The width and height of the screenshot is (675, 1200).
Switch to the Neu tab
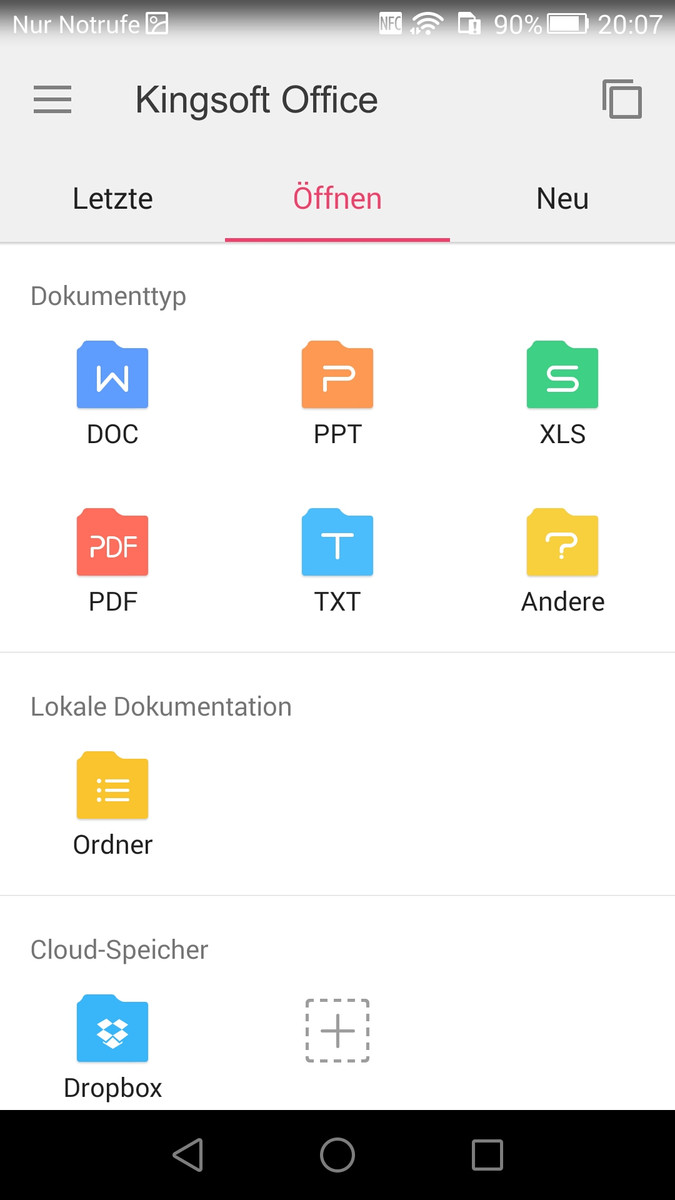562,198
